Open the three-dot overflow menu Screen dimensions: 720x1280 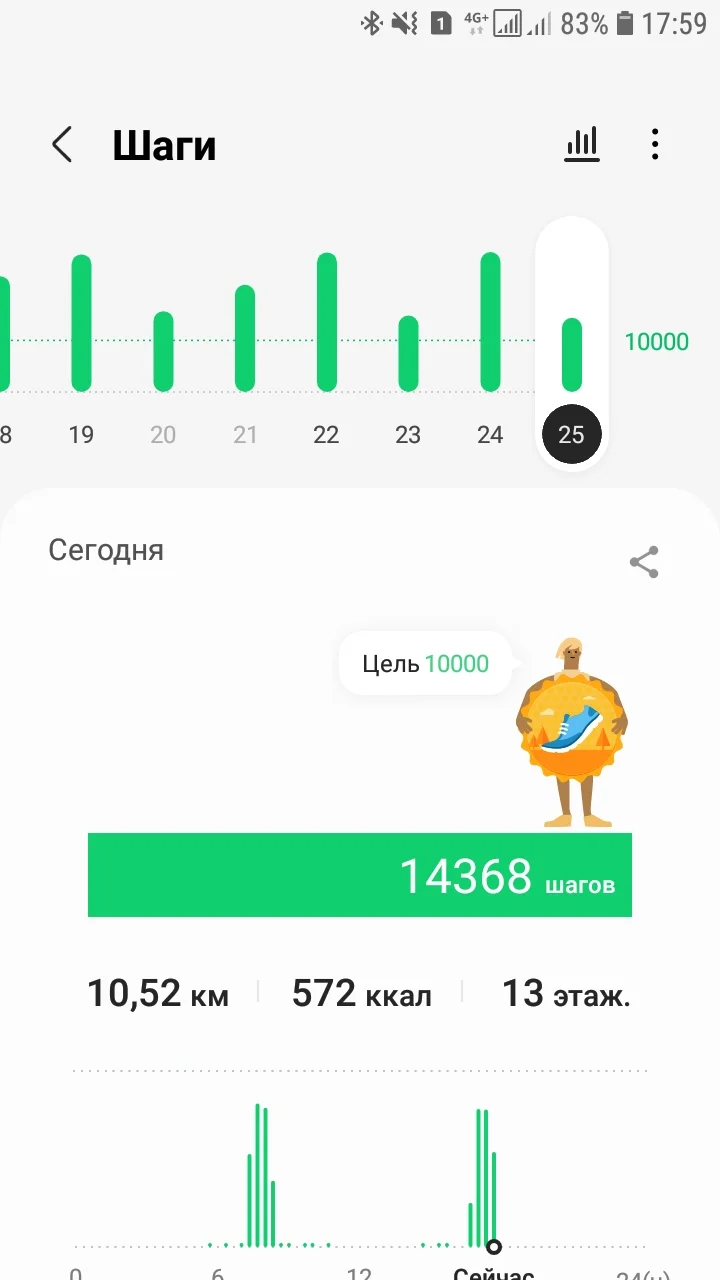tap(655, 145)
